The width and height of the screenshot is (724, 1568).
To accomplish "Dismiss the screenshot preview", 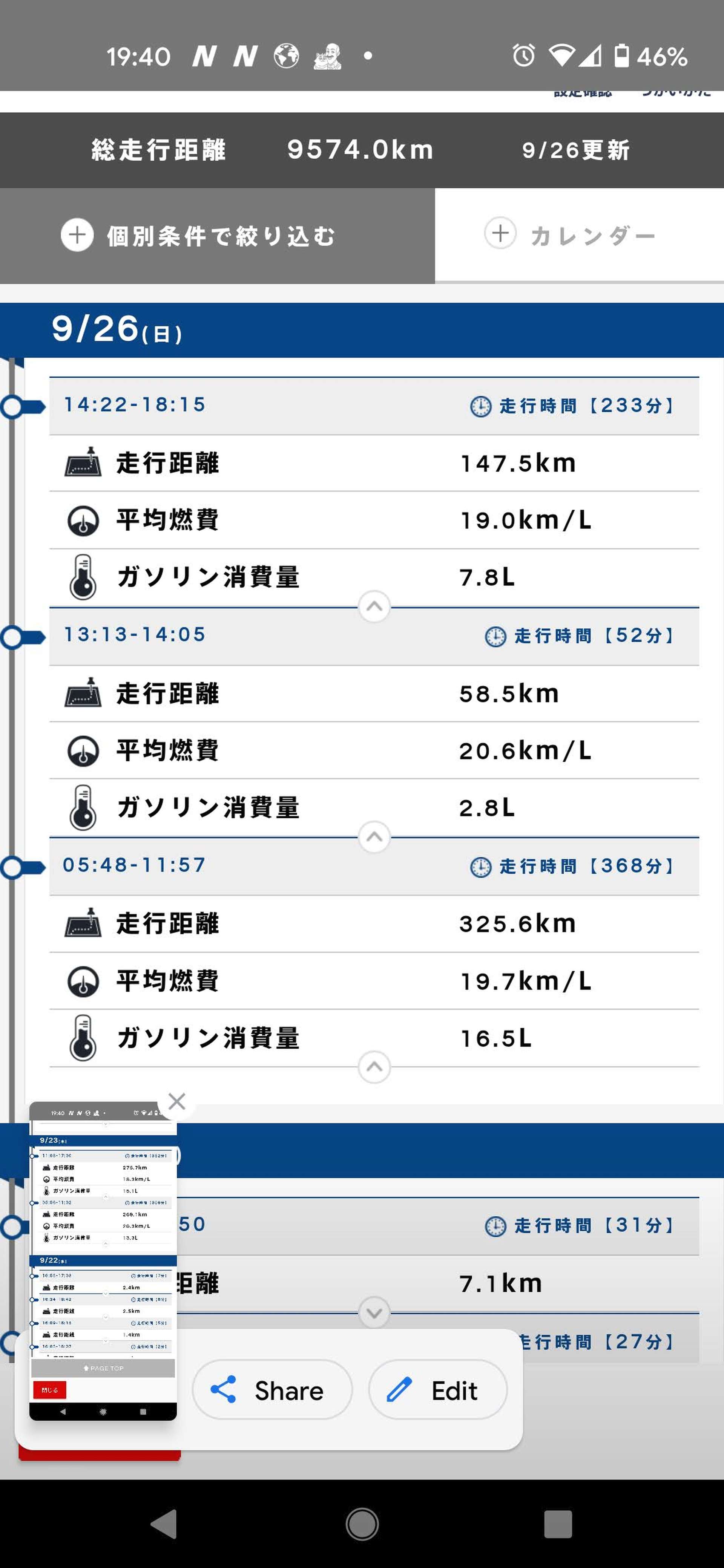I will (176, 1101).
